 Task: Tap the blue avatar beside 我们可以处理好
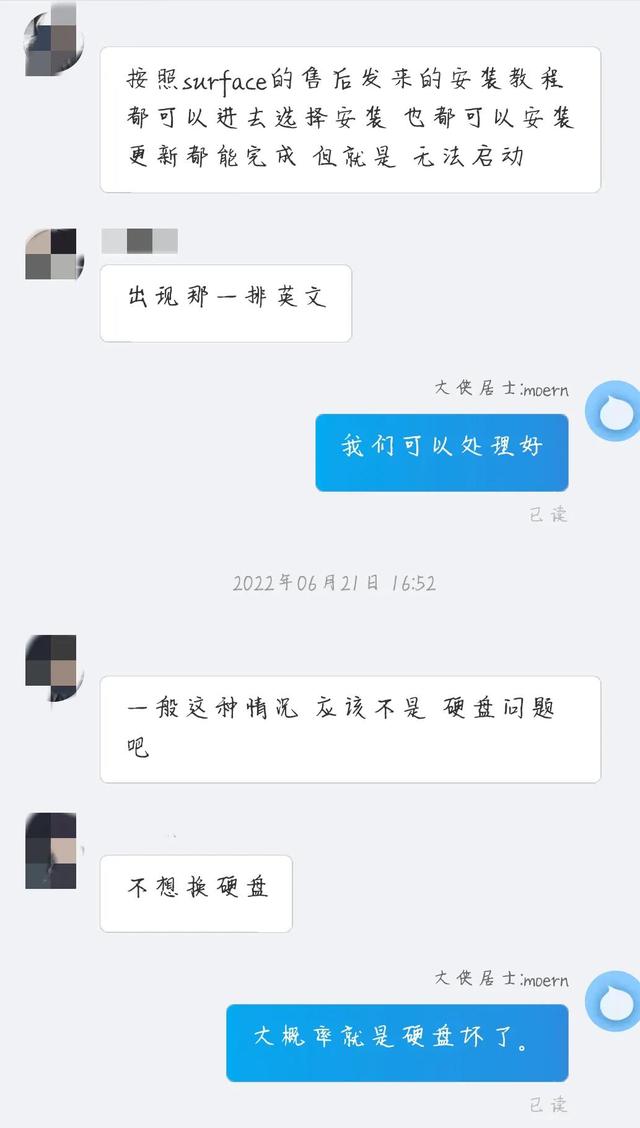612,411
